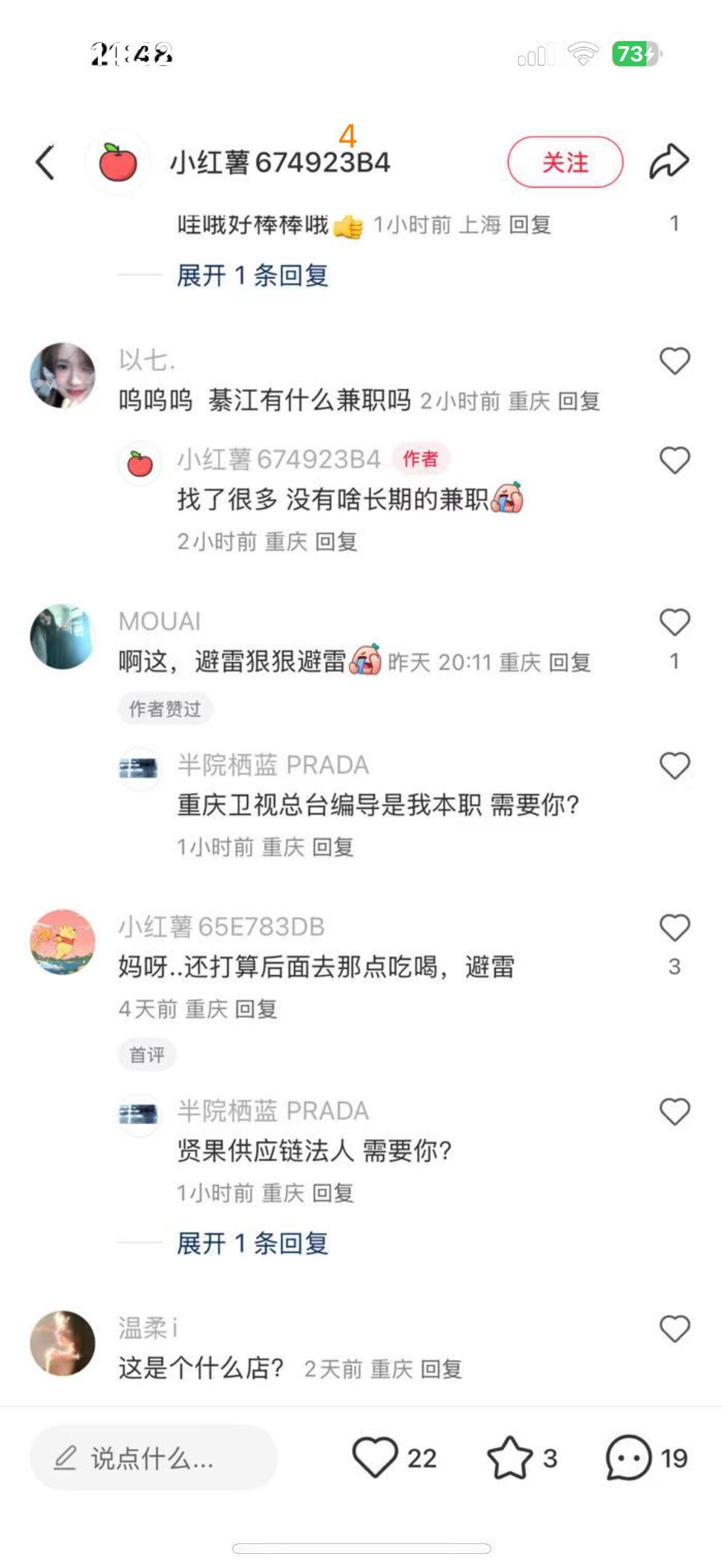Like 以七.'s comment about 綦江兼职
Screen dimensions: 723x1568
pyautogui.click(x=675, y=361)
